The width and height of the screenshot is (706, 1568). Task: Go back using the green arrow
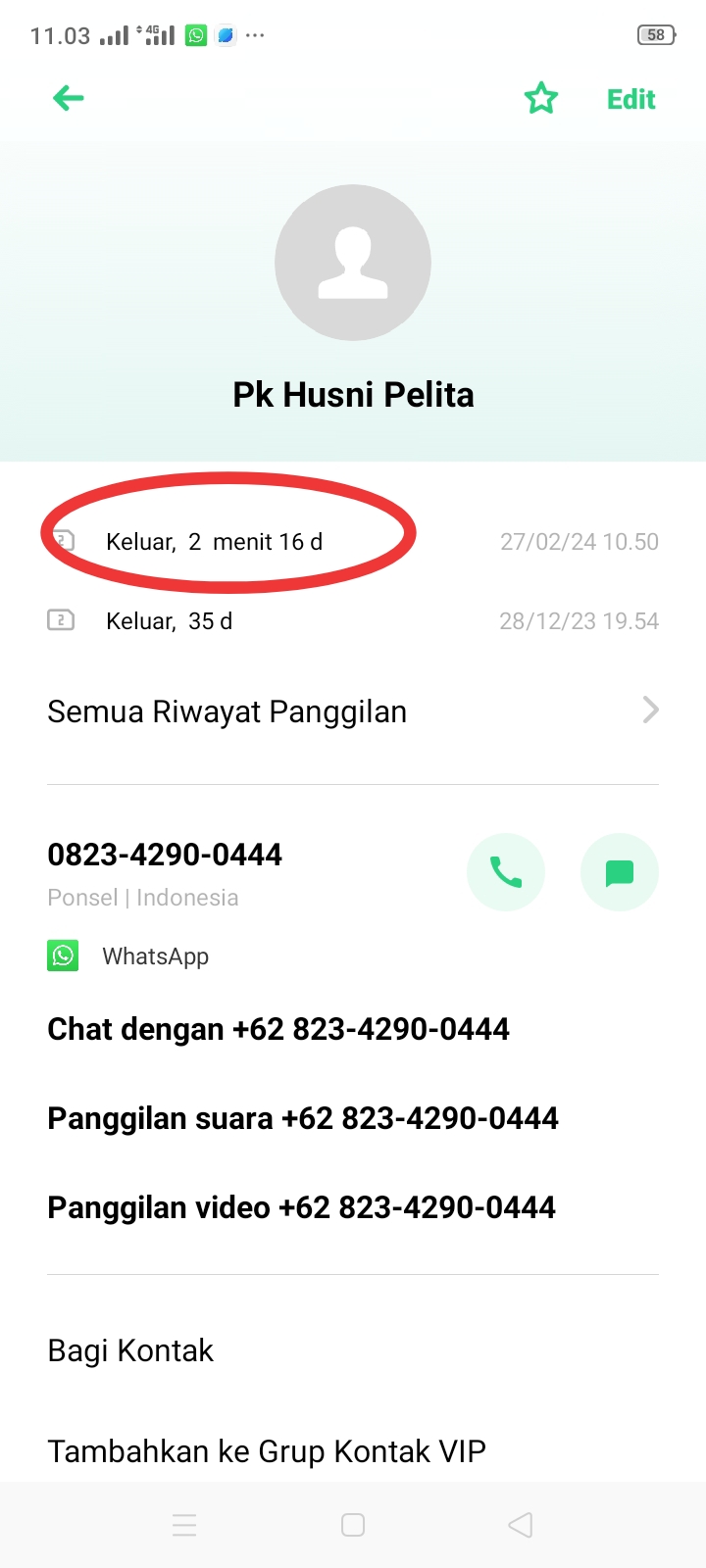pyautogui.click(x=68, y=98)
